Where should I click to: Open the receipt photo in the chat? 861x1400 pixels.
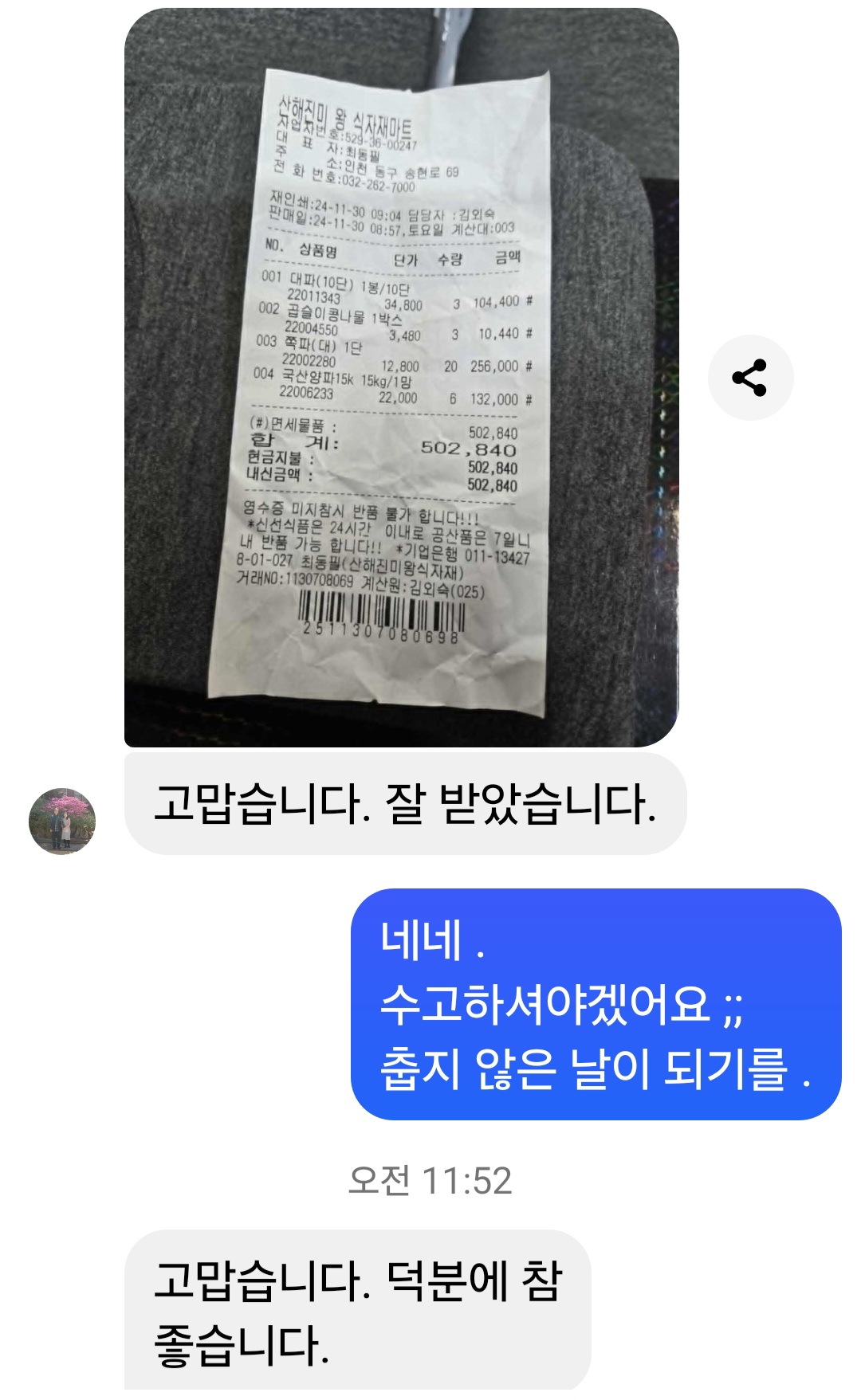click(401, 378)
